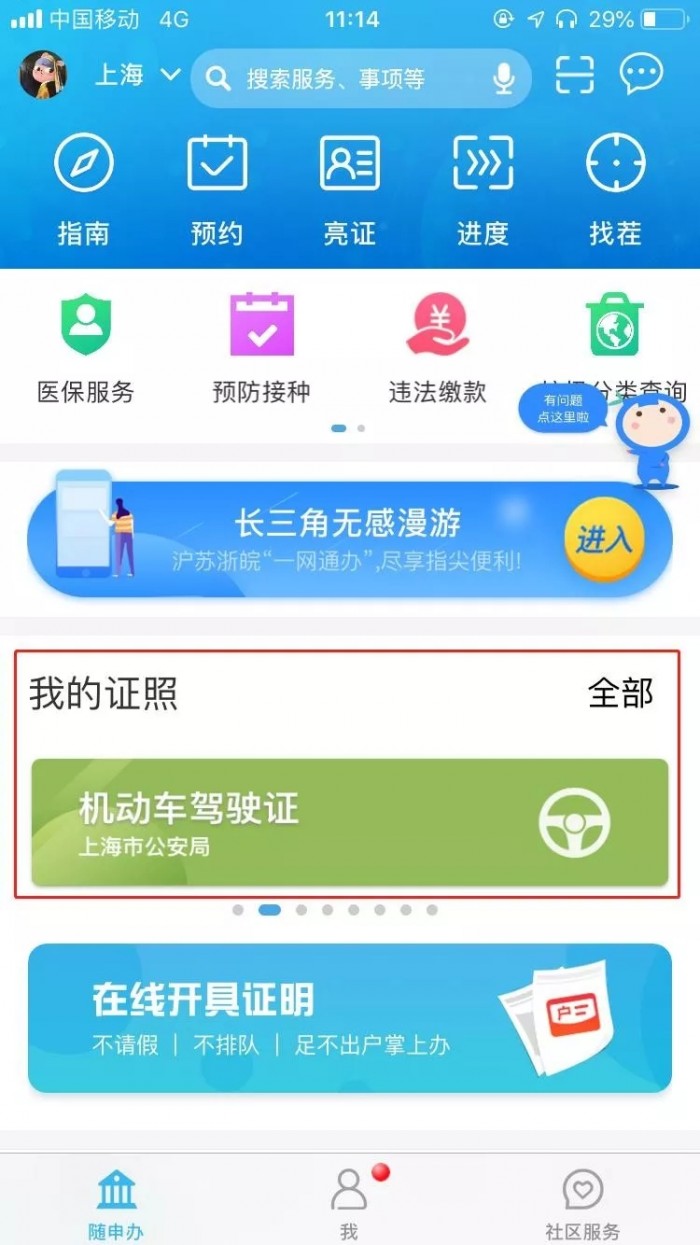This screenshot has width=700, height=1245.
Task: Open the profile avatar
Action: click(x=43, y=75)
